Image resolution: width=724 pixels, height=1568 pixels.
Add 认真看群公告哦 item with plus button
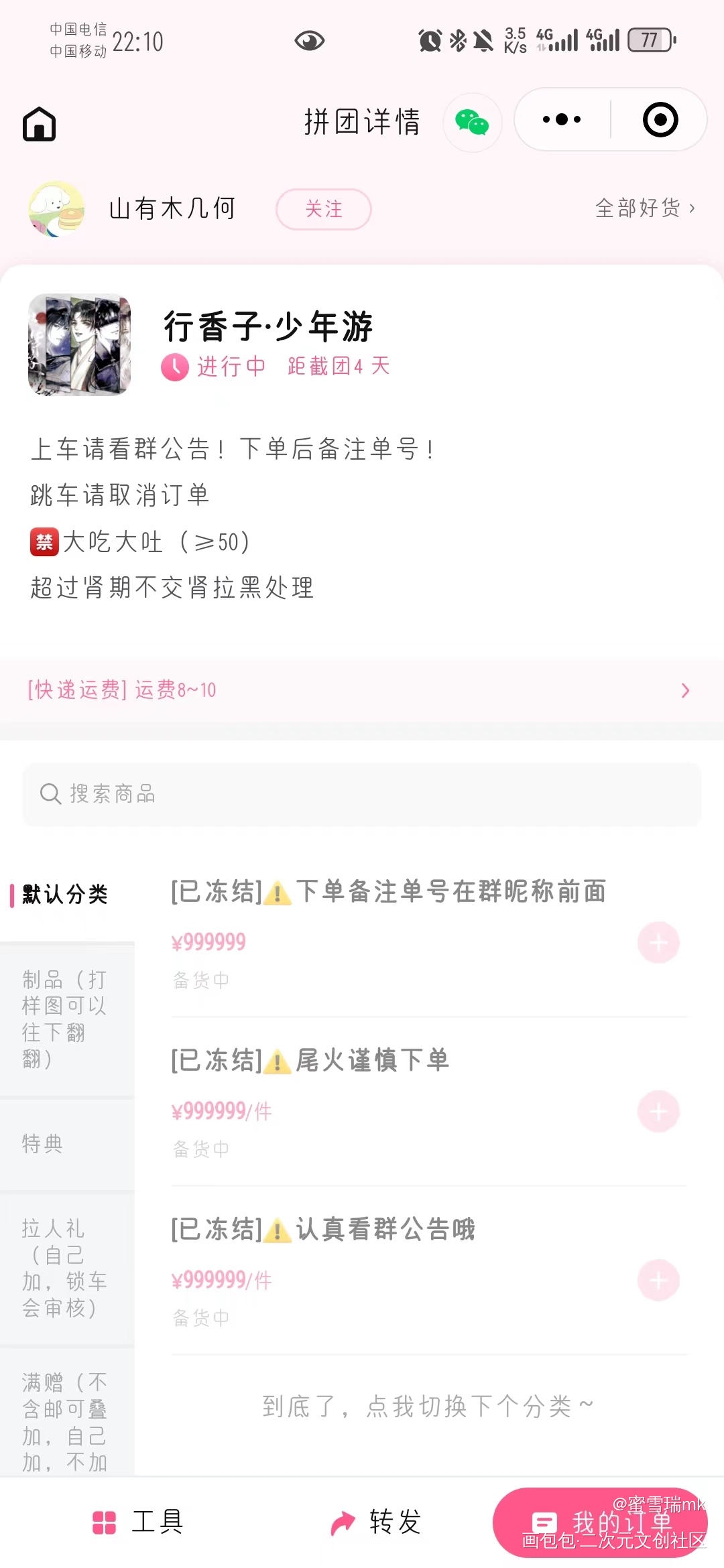658,1281
